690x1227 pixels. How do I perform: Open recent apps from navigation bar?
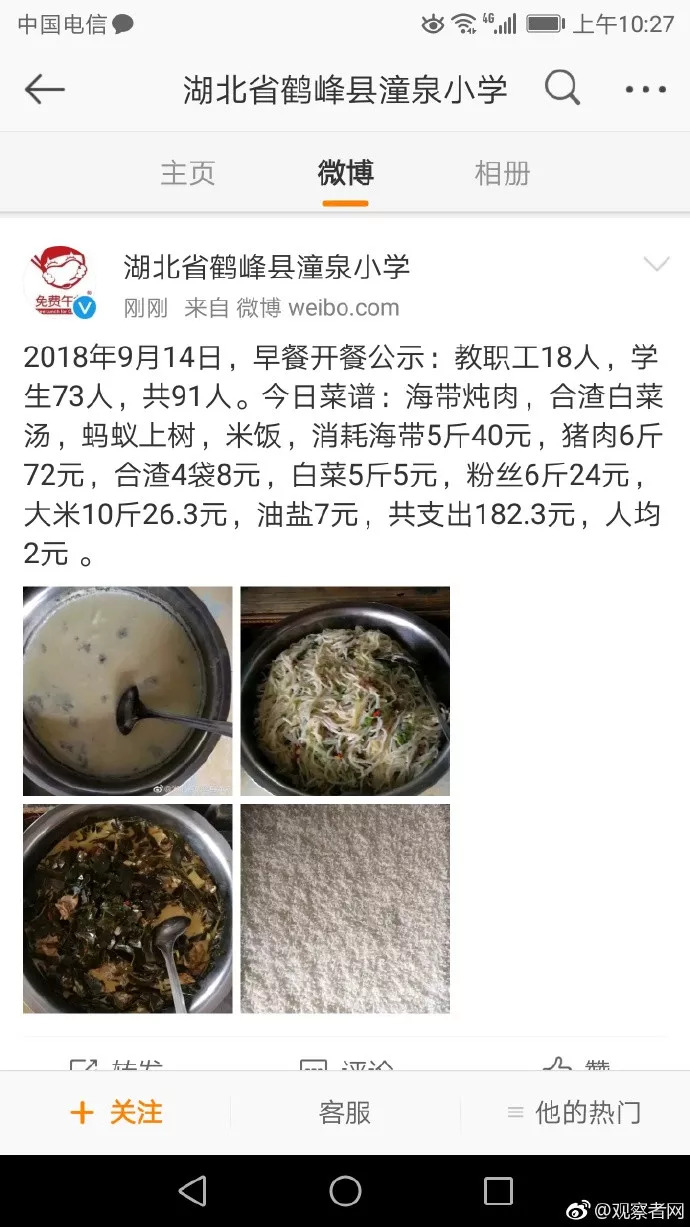[498, 1190]
